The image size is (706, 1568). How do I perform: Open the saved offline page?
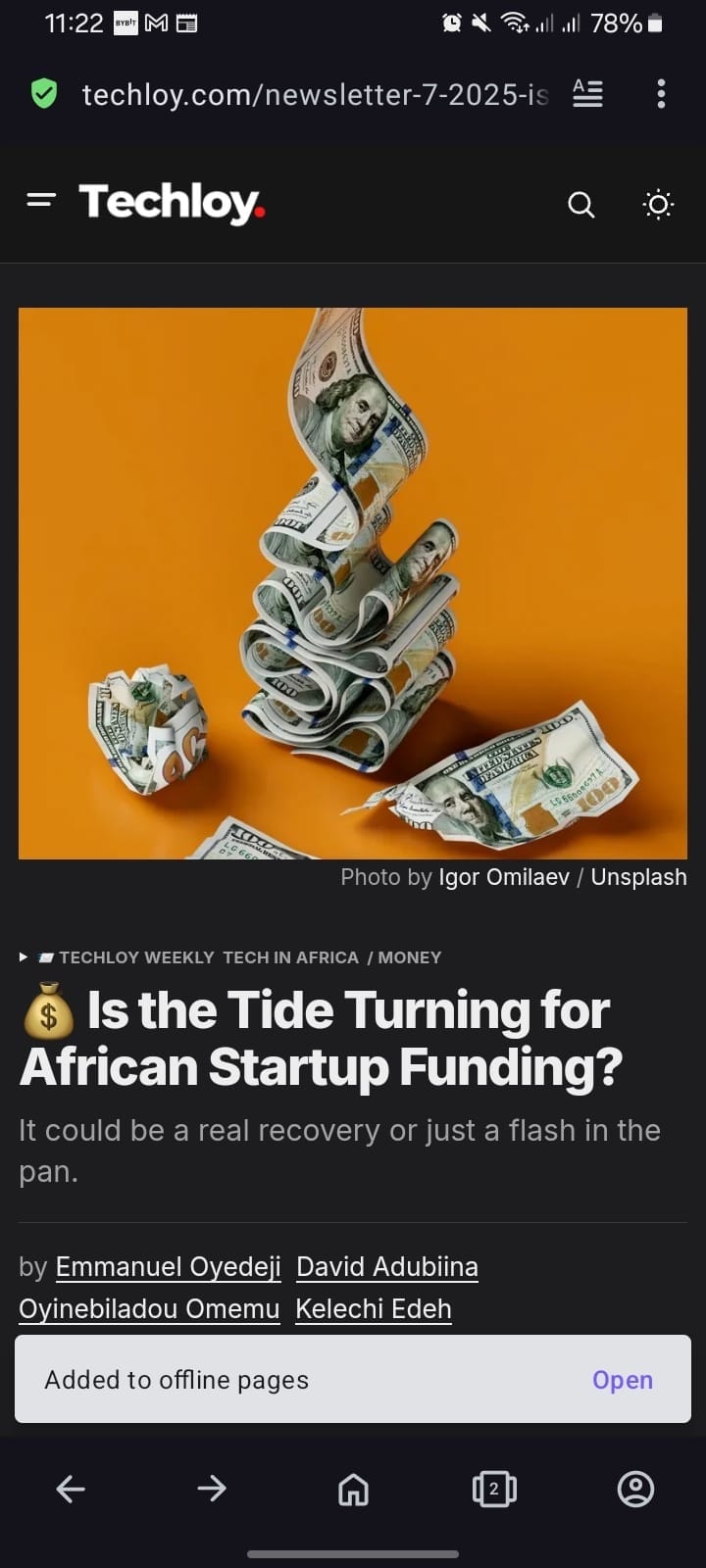(x=622, y=1380)
